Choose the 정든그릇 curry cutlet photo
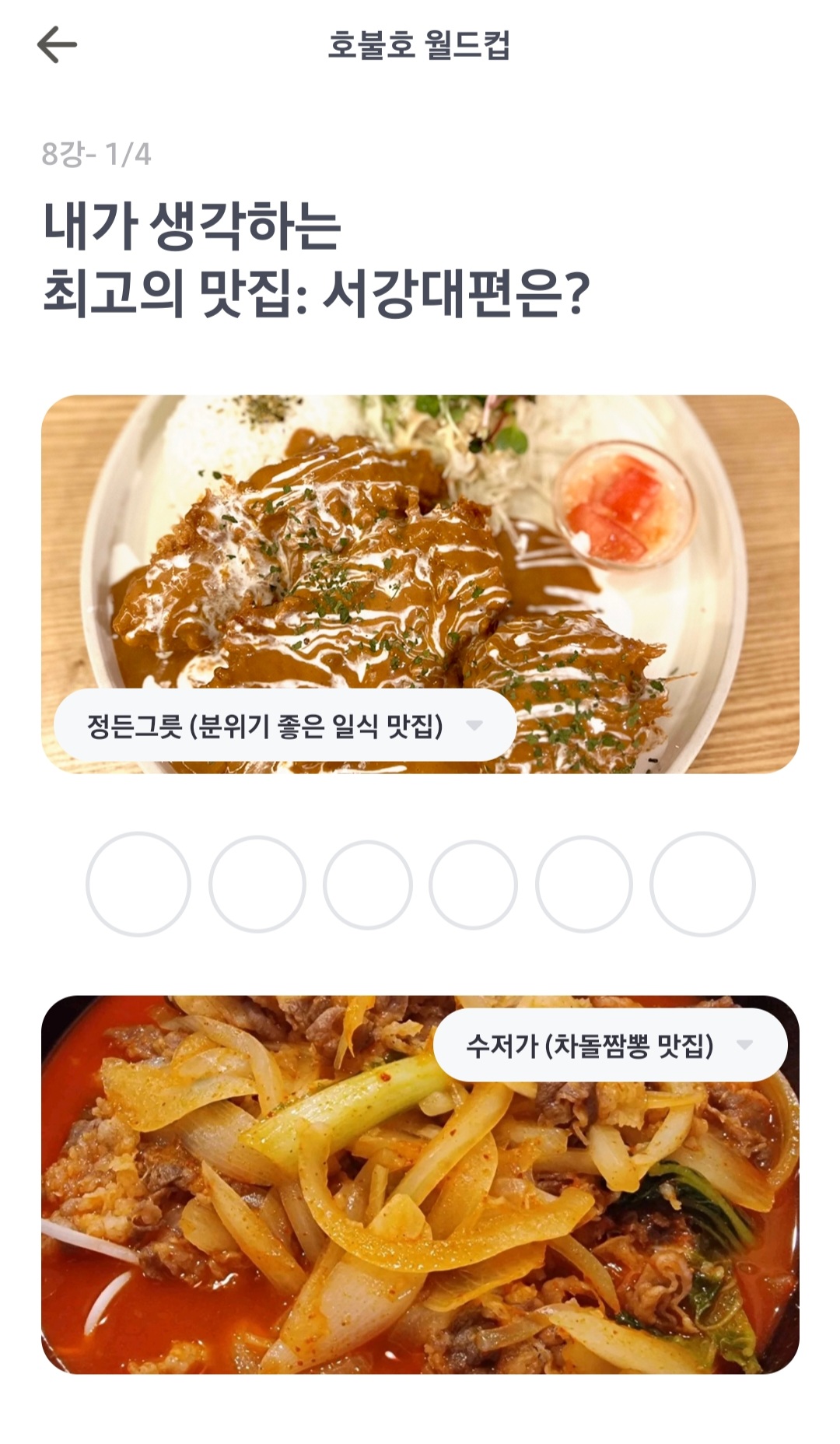This screenshot has width=840, height=1444. [x=420, y=545]
